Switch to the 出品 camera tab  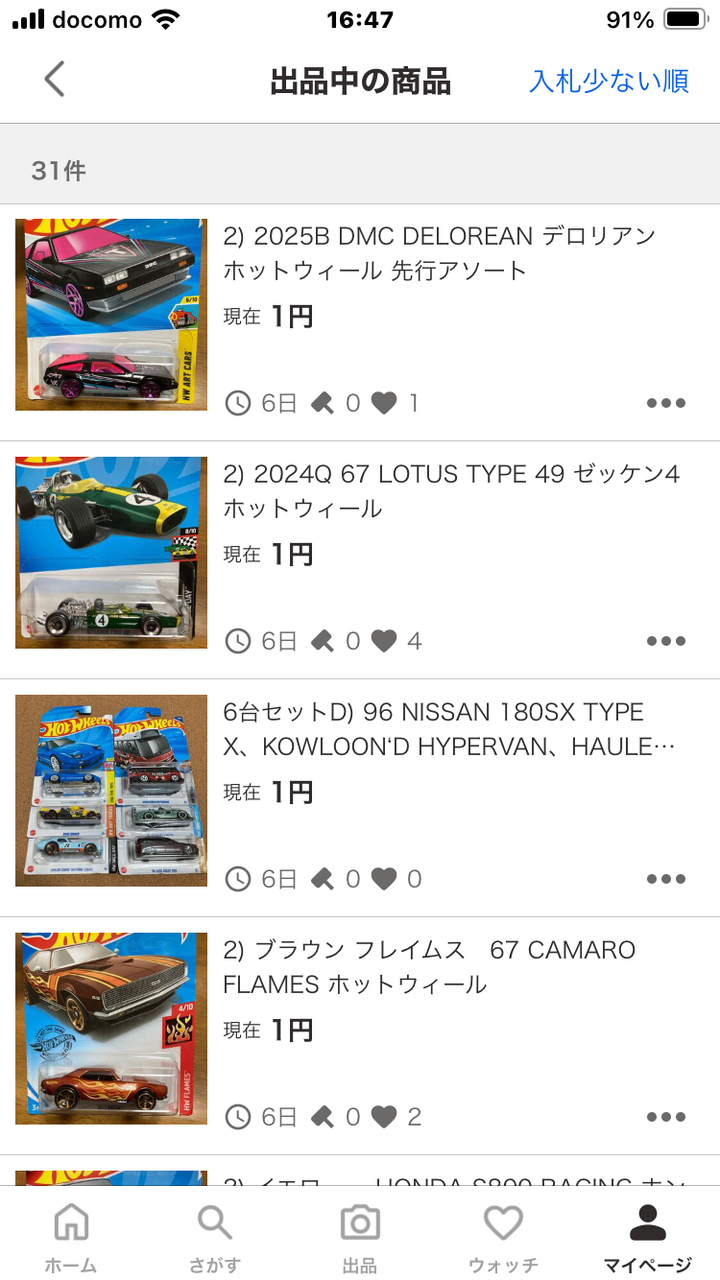(x=360, y=1236)
